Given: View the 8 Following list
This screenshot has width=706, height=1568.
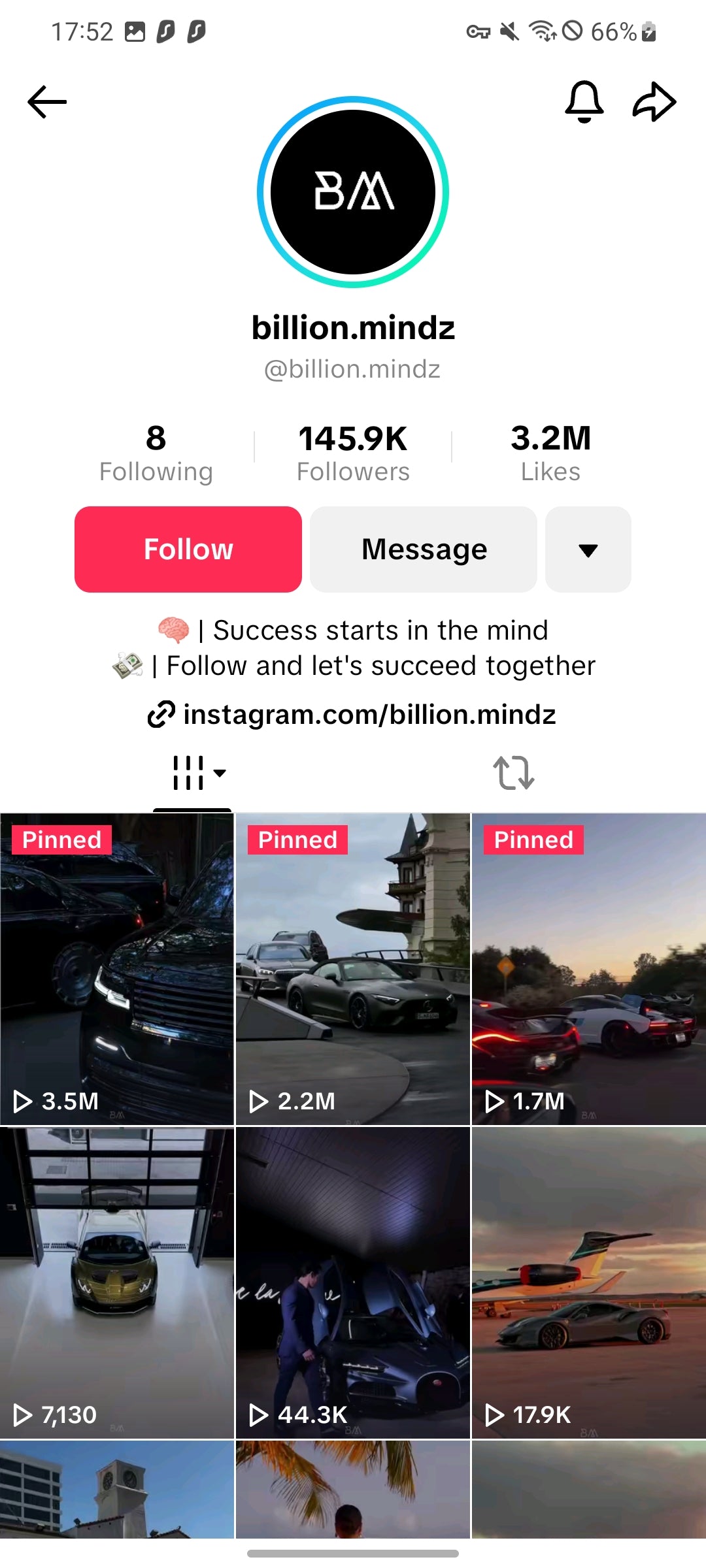Looking at the screenshot, I should point(156,453).
